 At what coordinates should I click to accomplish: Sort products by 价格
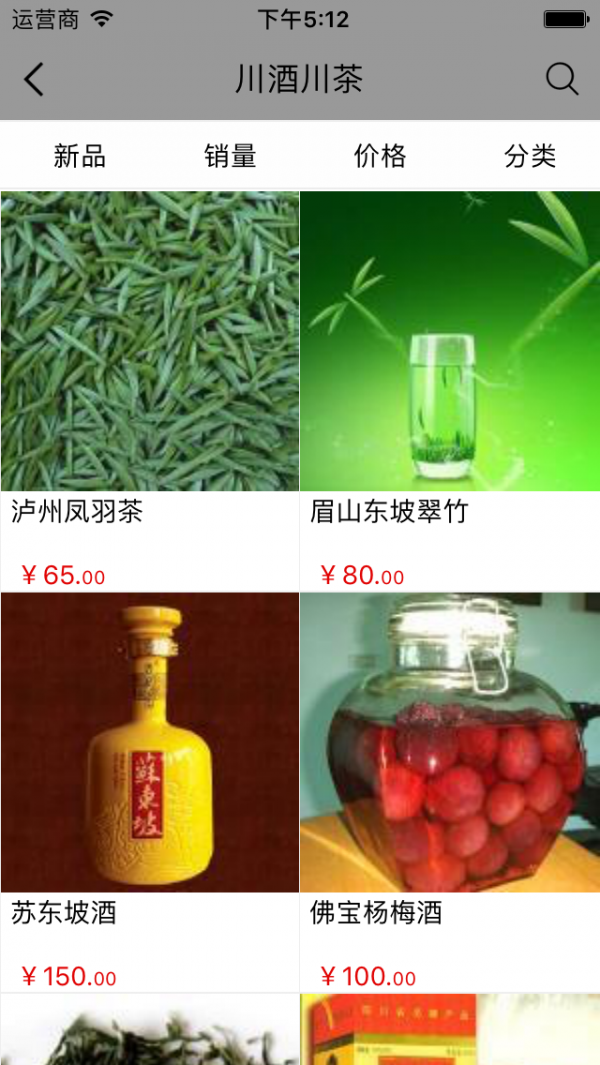[x=380, y=156]
